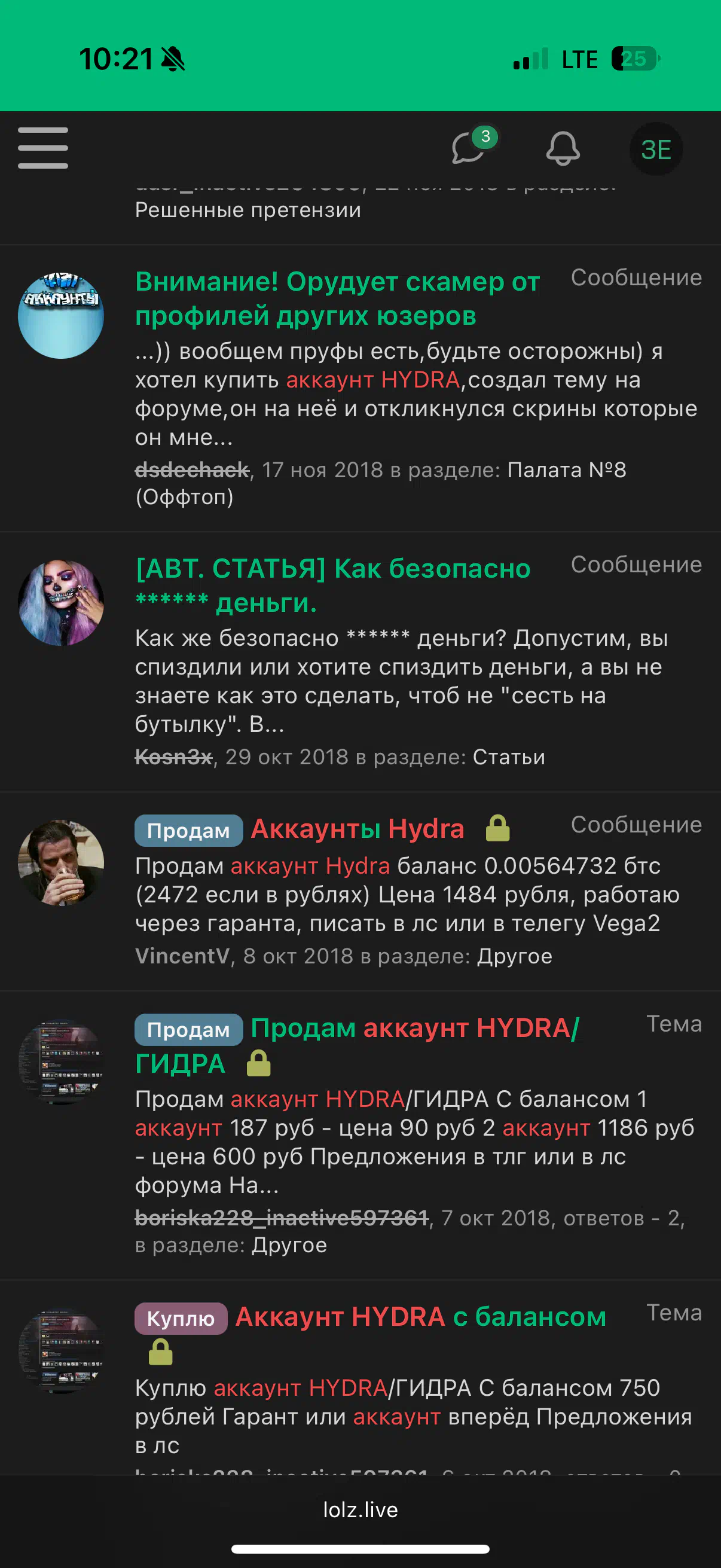This screenshot has width=721, height=1568.
Task: Open thread 'Аккаунт HYDRA с балансом'
Action: [420, 1317]
